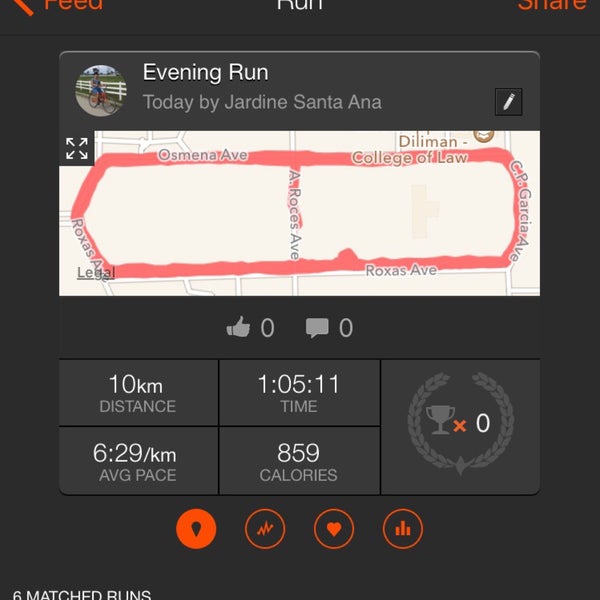Switch to the bar chart stats tab
The width and height of the screenshot is (600, 600).
pos(402,529)
